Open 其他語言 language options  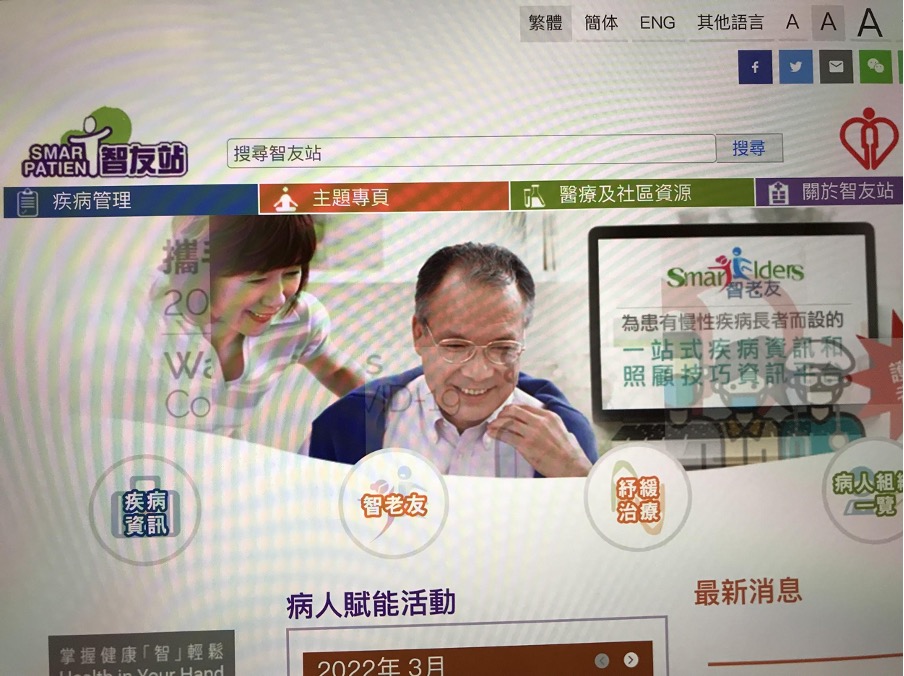(x=730, y=22)
